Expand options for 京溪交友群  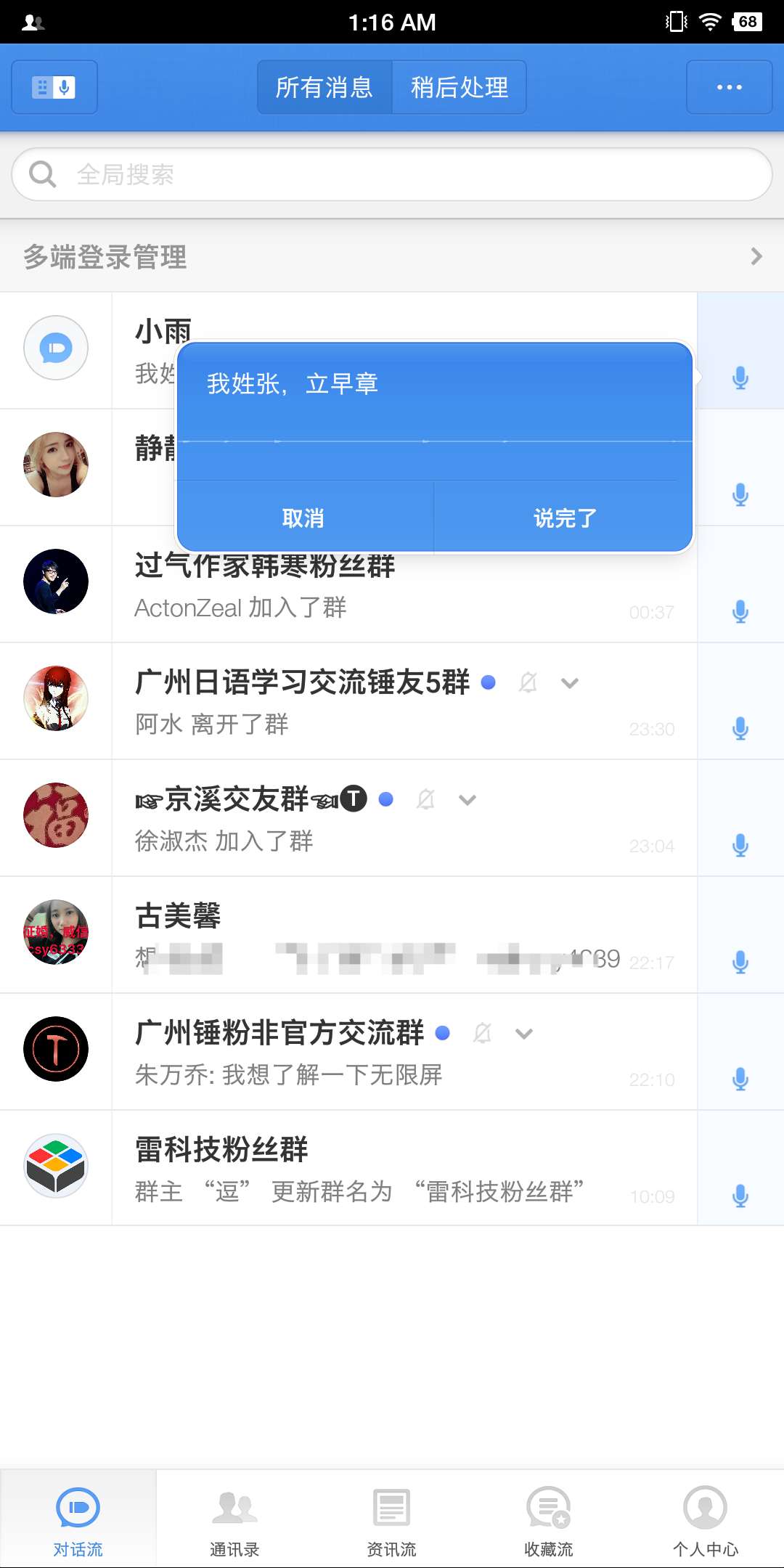point(467,800)
